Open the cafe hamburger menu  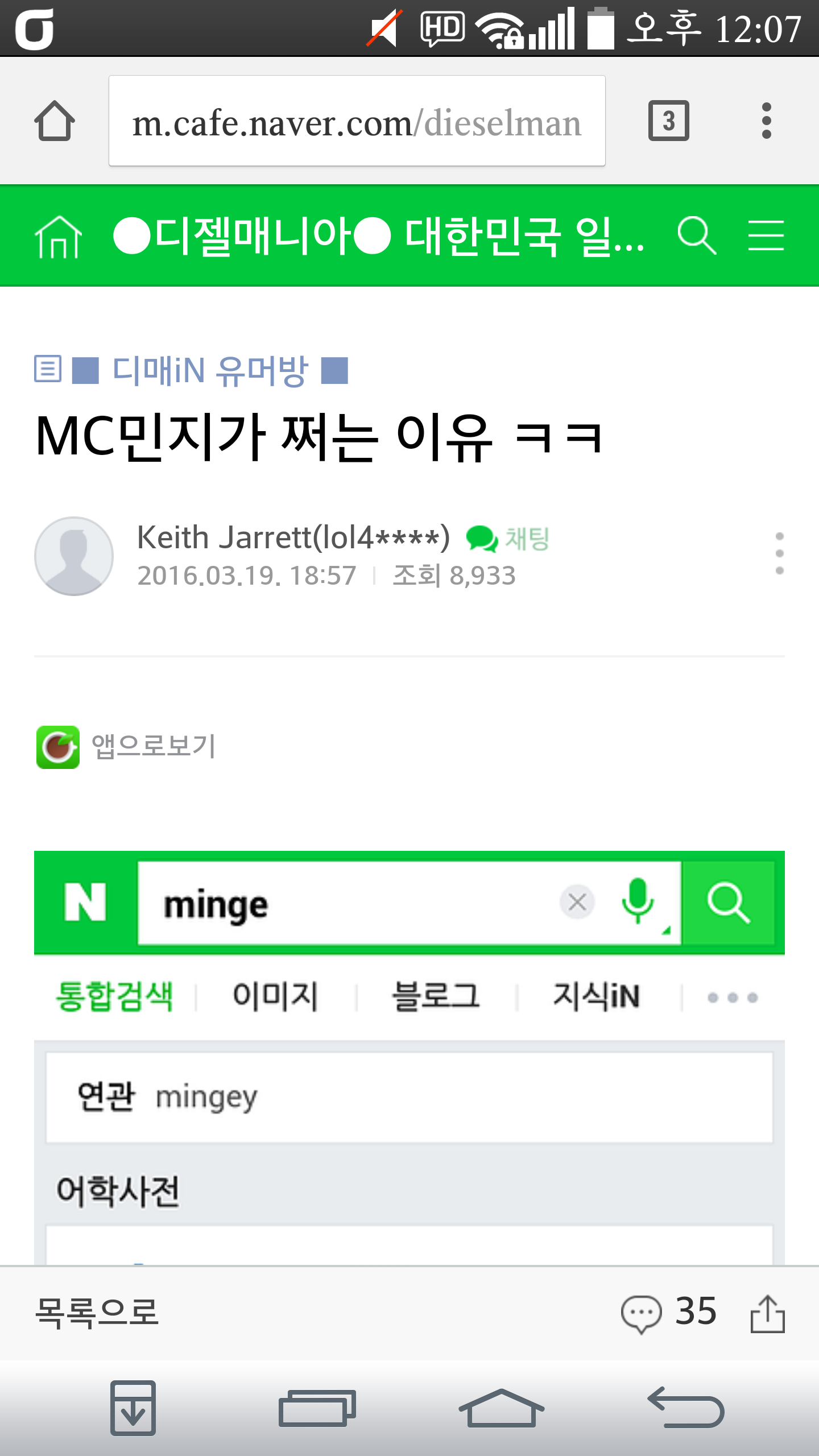click(x=766, y=235)
